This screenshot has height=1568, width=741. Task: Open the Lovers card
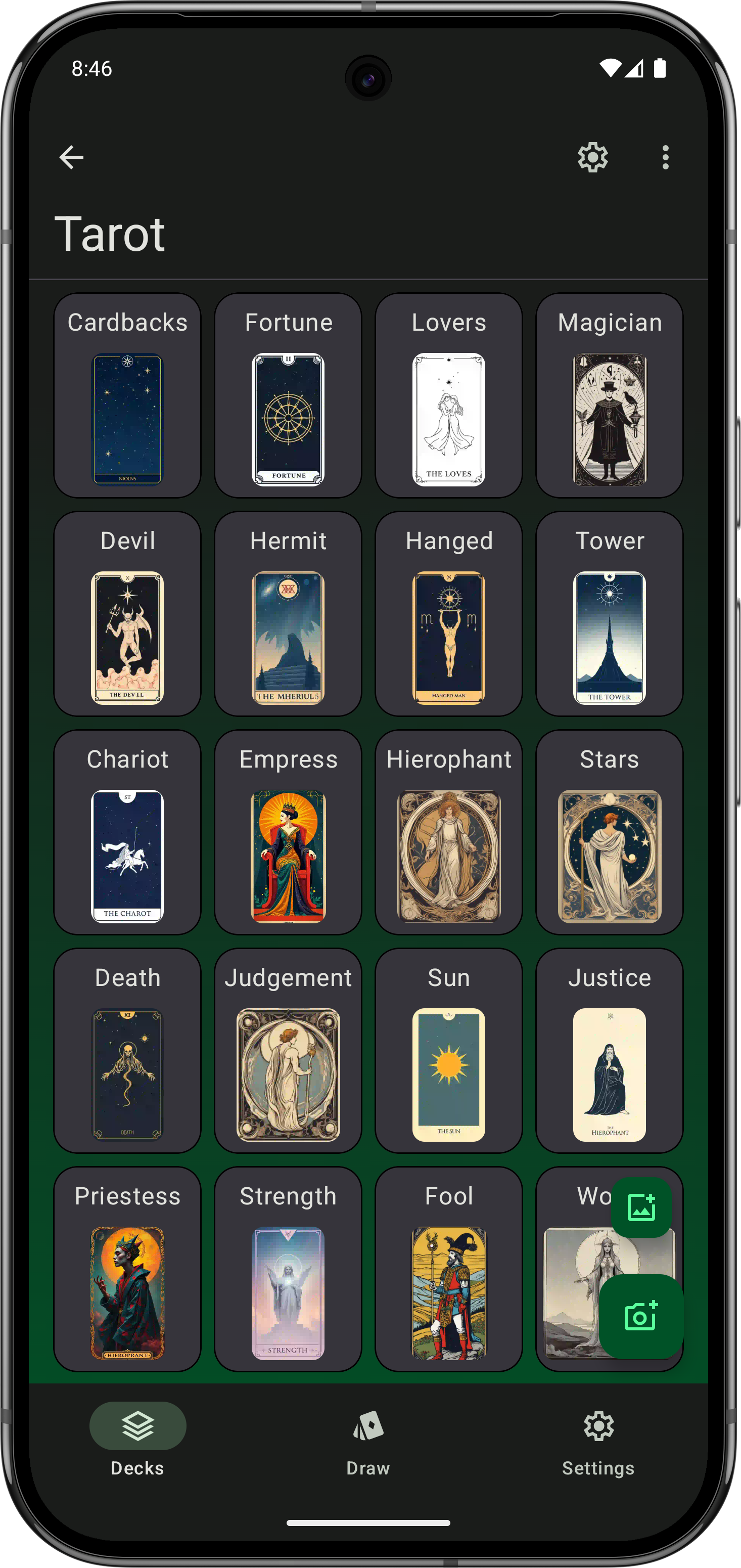pyautogui.click(x=448, y=395)
